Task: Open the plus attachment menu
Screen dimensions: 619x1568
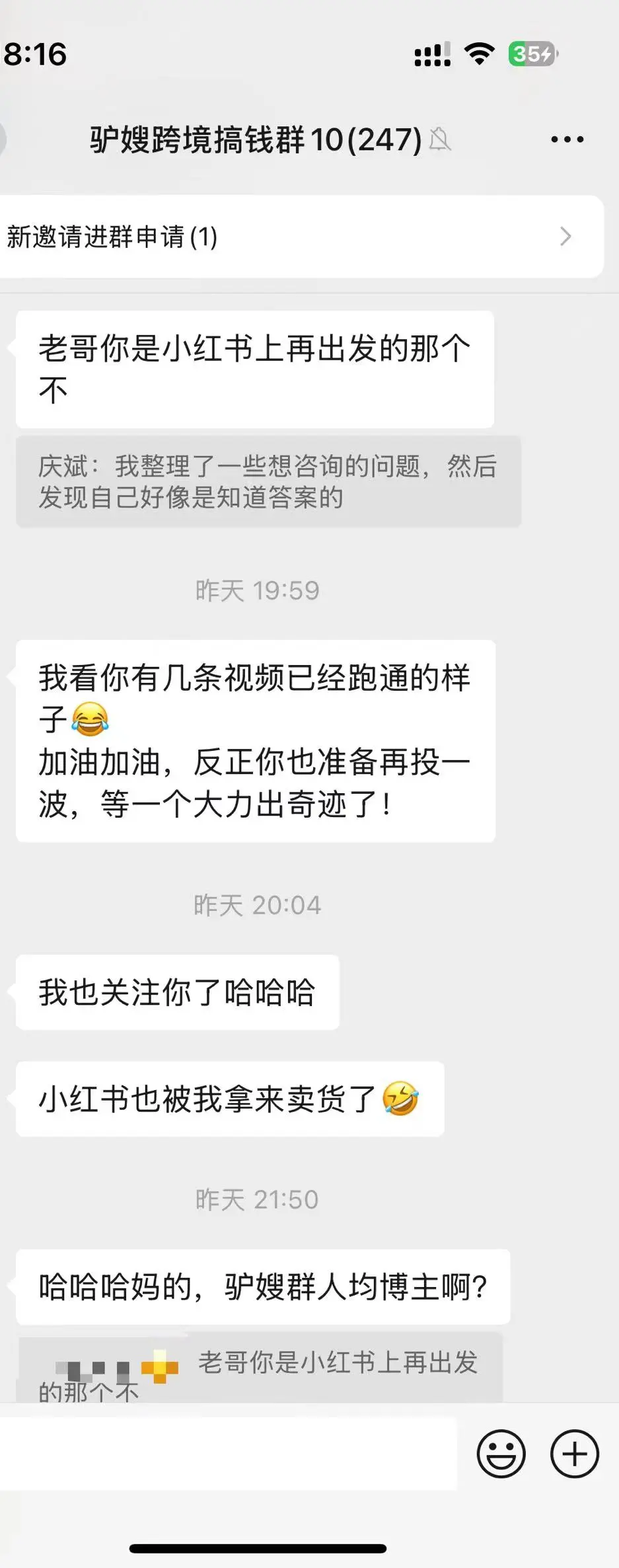Action: (574, 1454)
